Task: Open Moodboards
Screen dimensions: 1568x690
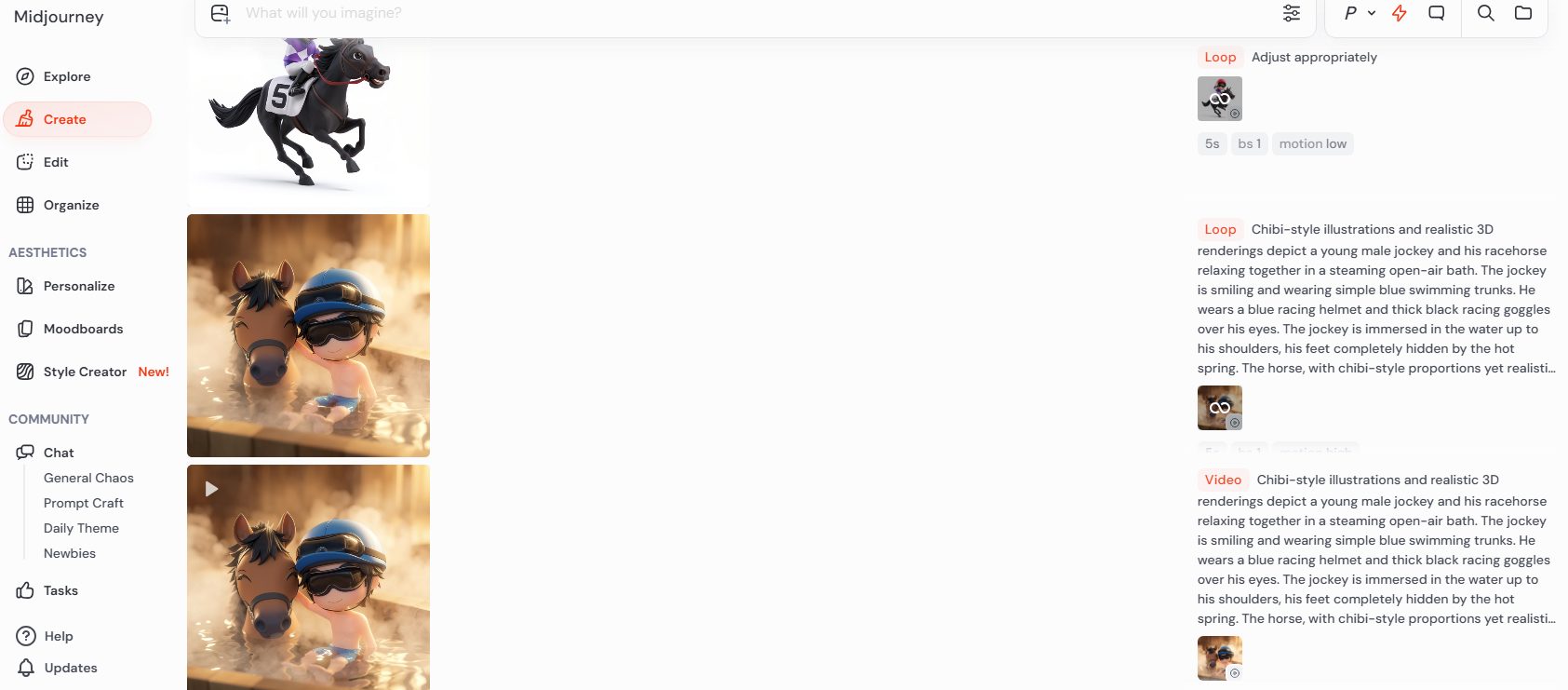Action: 83,329
